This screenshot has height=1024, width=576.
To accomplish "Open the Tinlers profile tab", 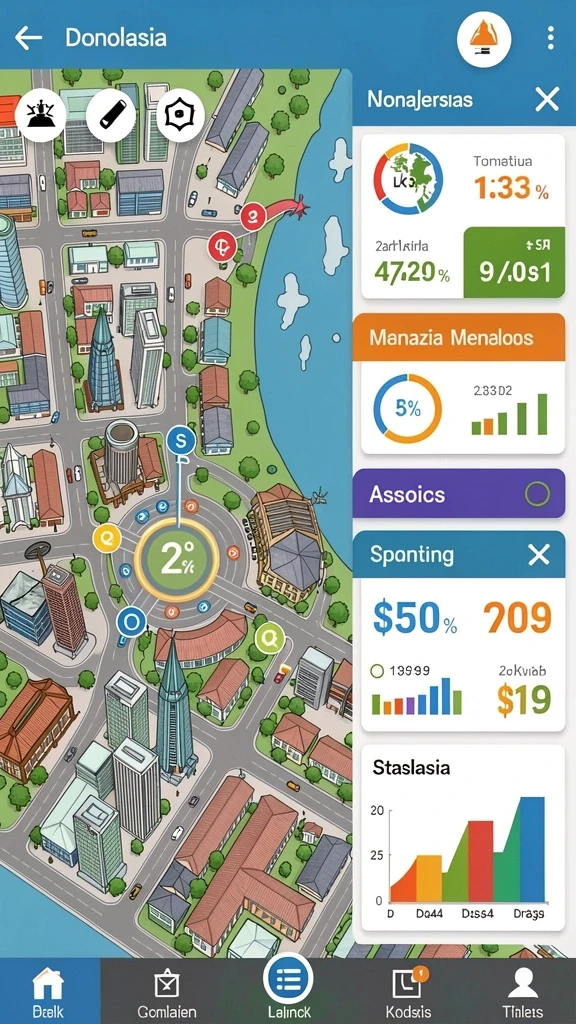I will pos(522,991).
